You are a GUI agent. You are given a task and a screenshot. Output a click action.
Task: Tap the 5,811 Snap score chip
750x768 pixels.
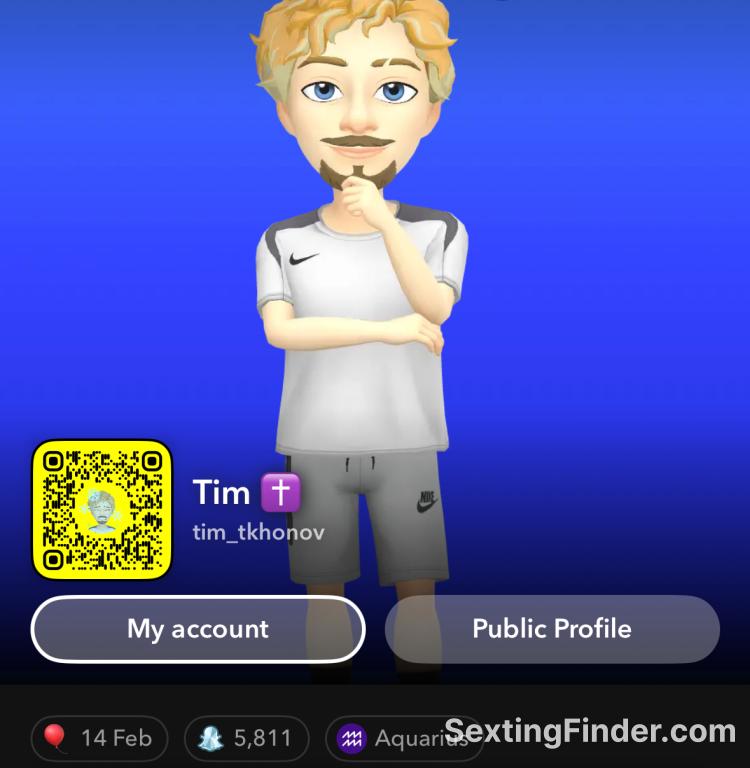point(246,739)
